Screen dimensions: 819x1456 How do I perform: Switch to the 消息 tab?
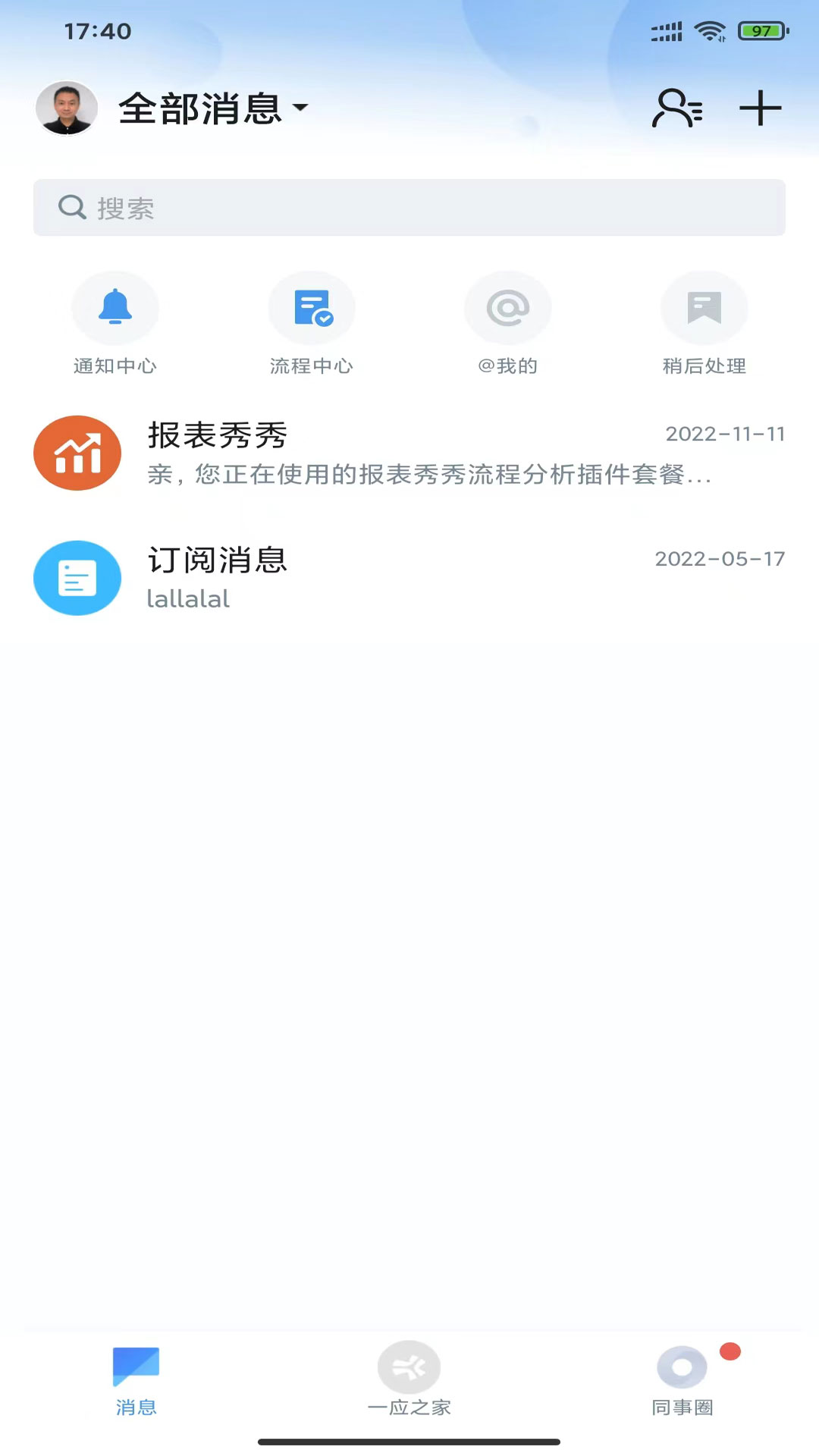coord(136,1380)
